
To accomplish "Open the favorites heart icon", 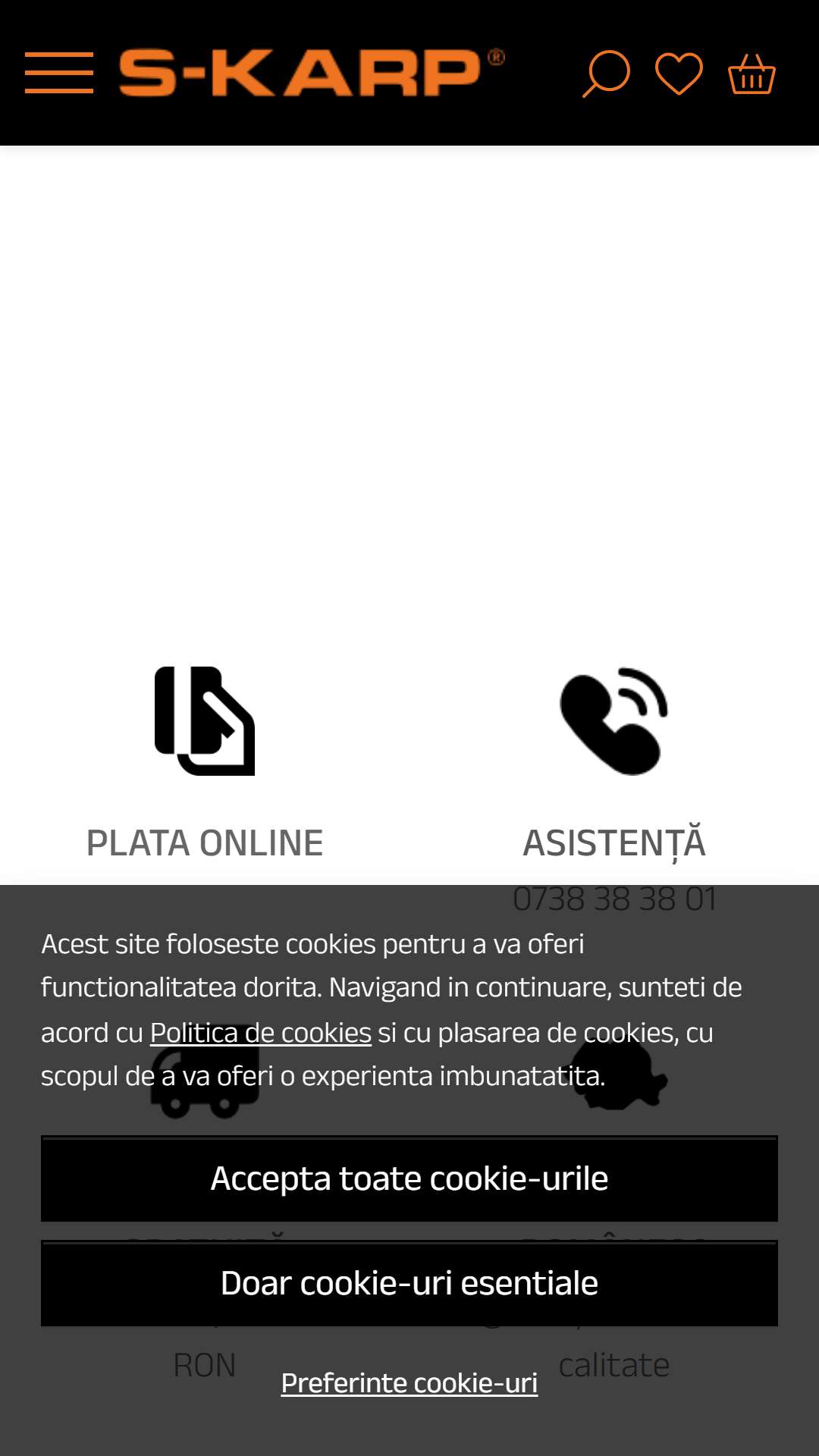I will (679, 74).
